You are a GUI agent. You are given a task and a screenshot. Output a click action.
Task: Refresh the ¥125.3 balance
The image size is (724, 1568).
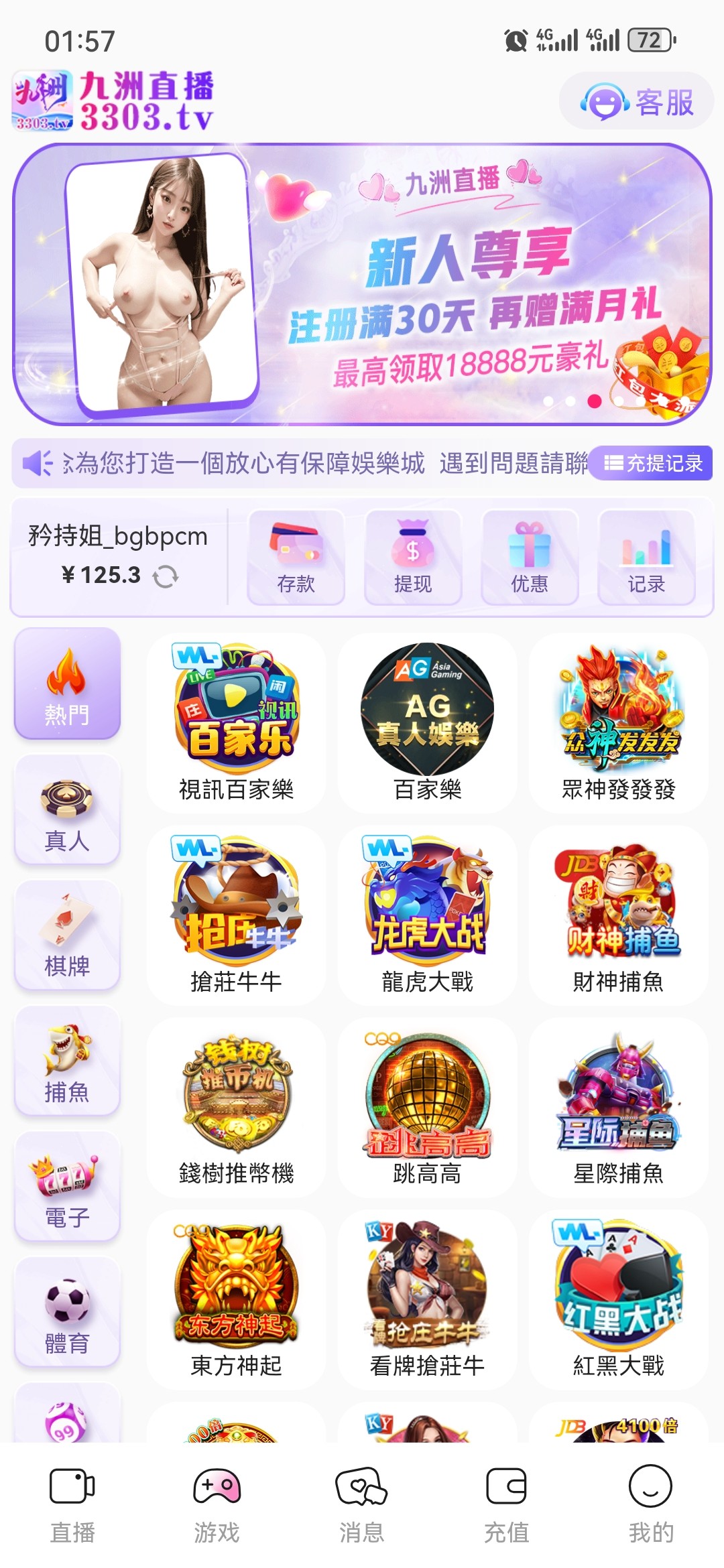(165, 576)
